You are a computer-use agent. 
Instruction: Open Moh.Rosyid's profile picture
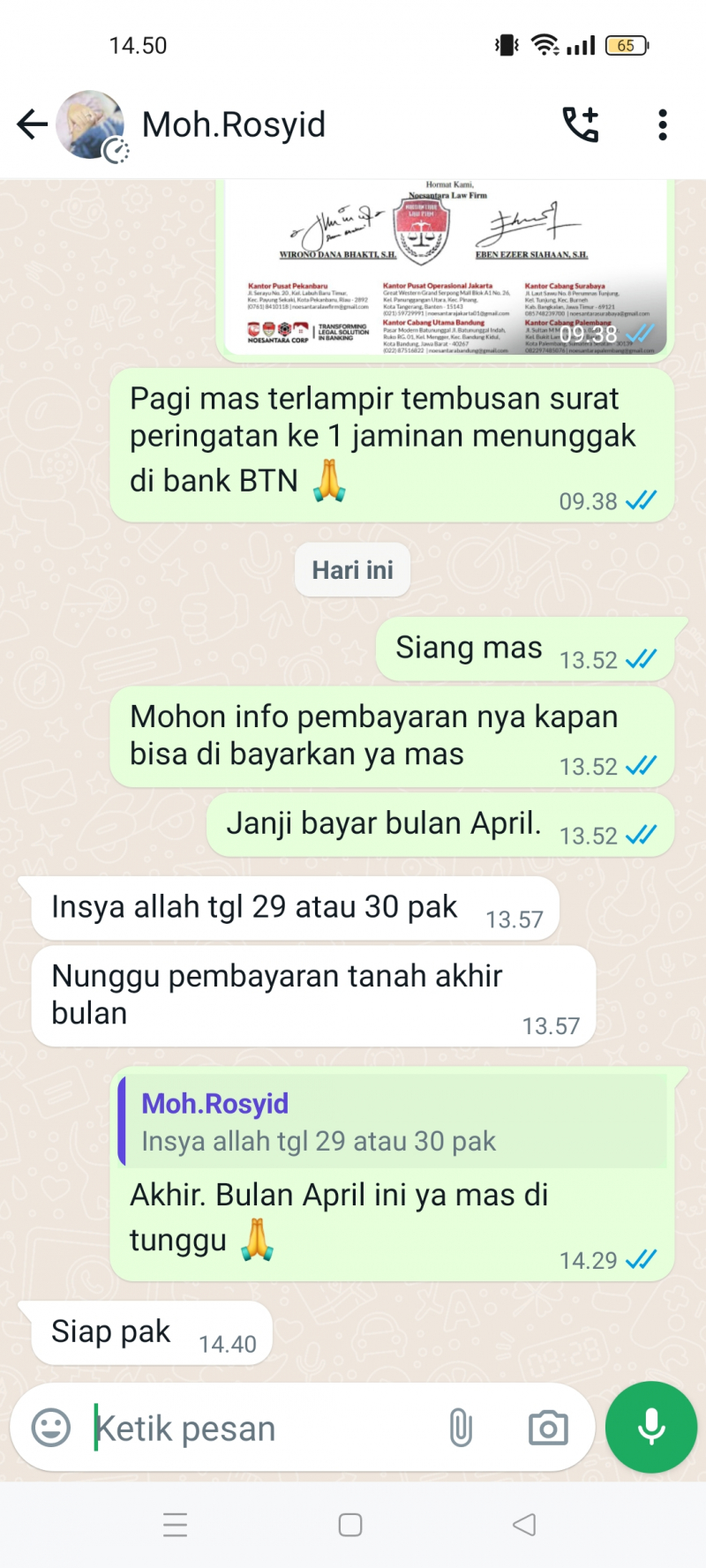(90, 124)
